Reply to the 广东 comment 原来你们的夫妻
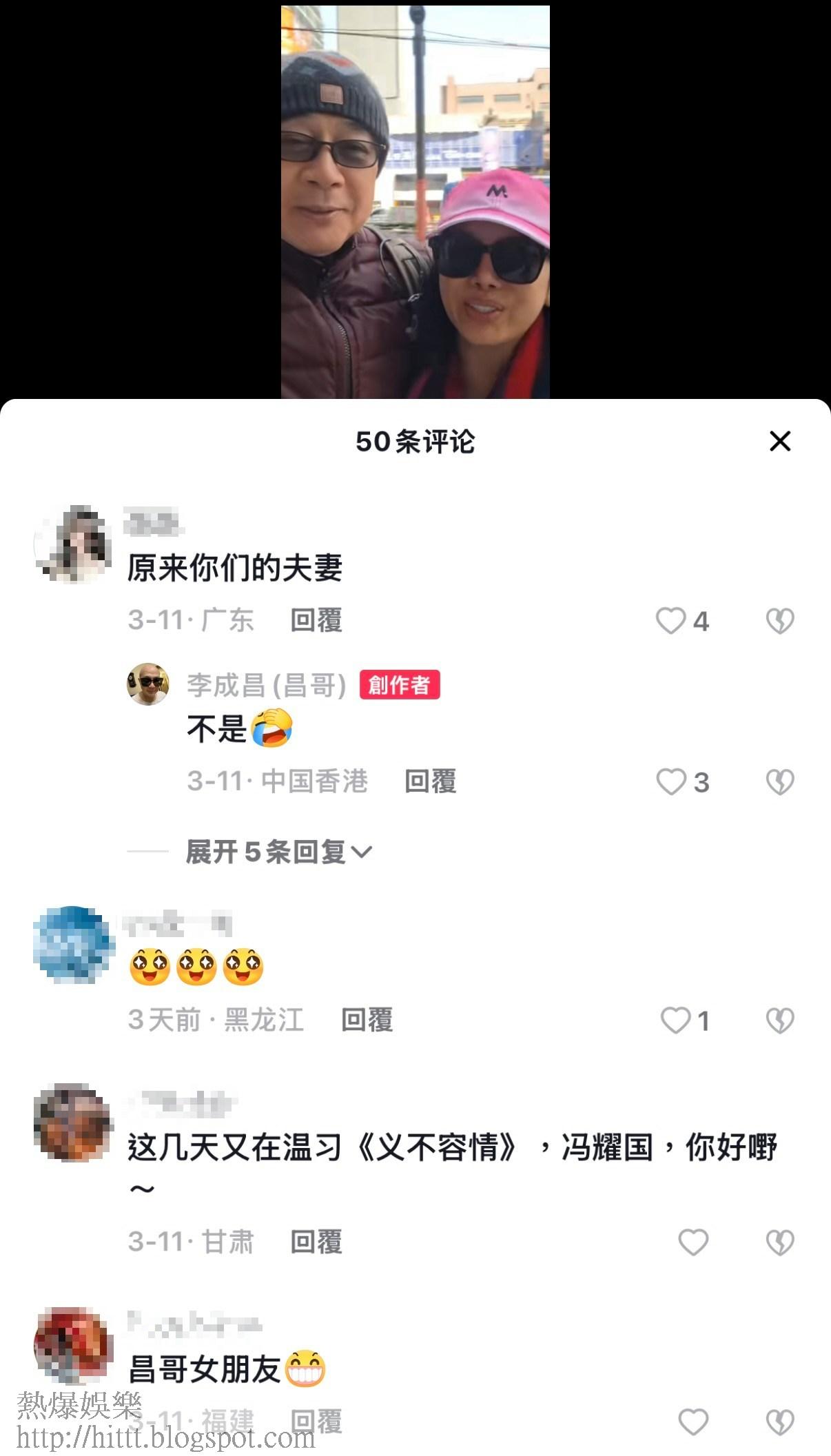831x1456 pixels. [316, 620]
